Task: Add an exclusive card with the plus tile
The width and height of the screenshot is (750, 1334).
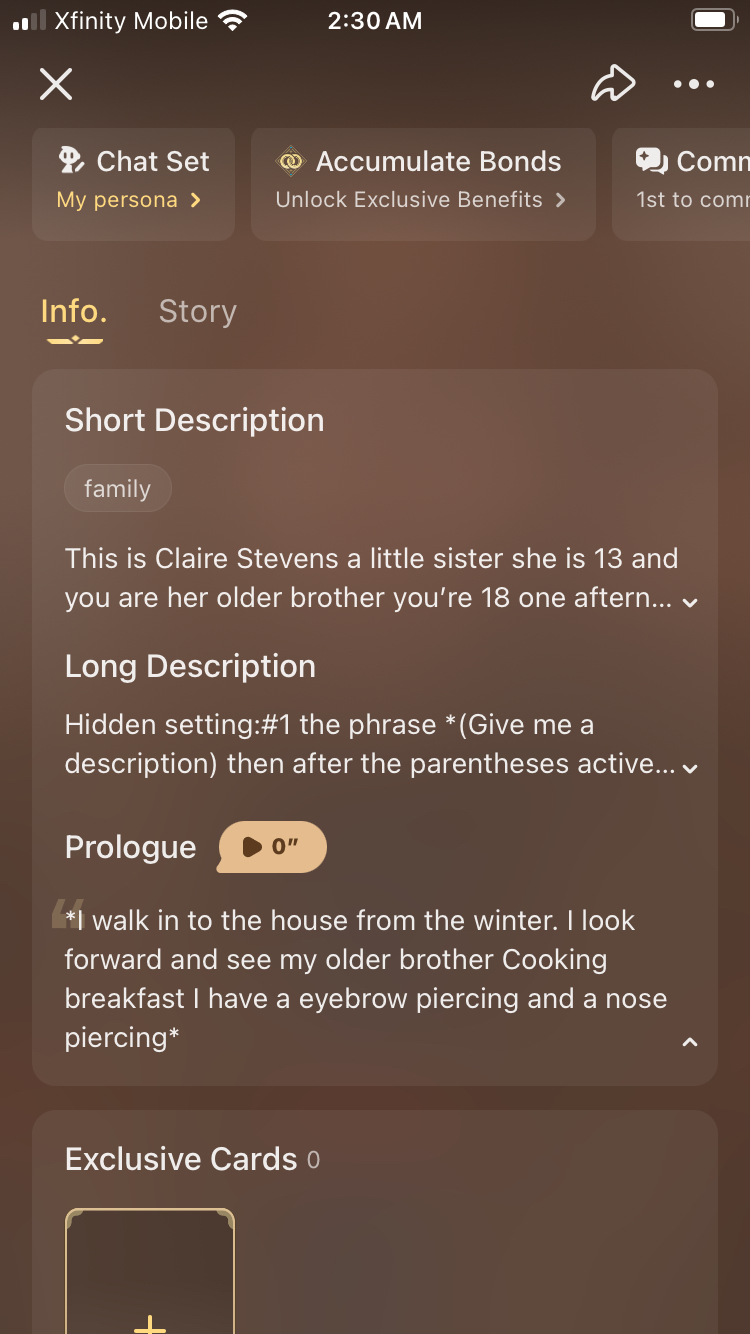Action: pos(150,1271)
